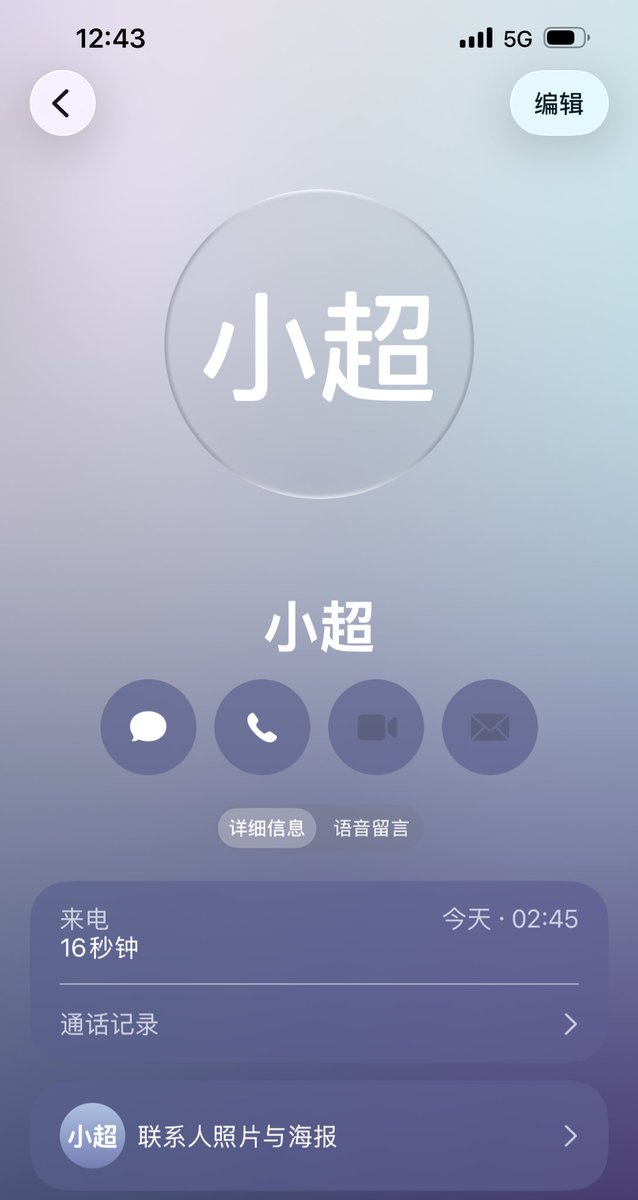Email 小超 with the mail icon
638x1200 pixels.
point(490,727)
